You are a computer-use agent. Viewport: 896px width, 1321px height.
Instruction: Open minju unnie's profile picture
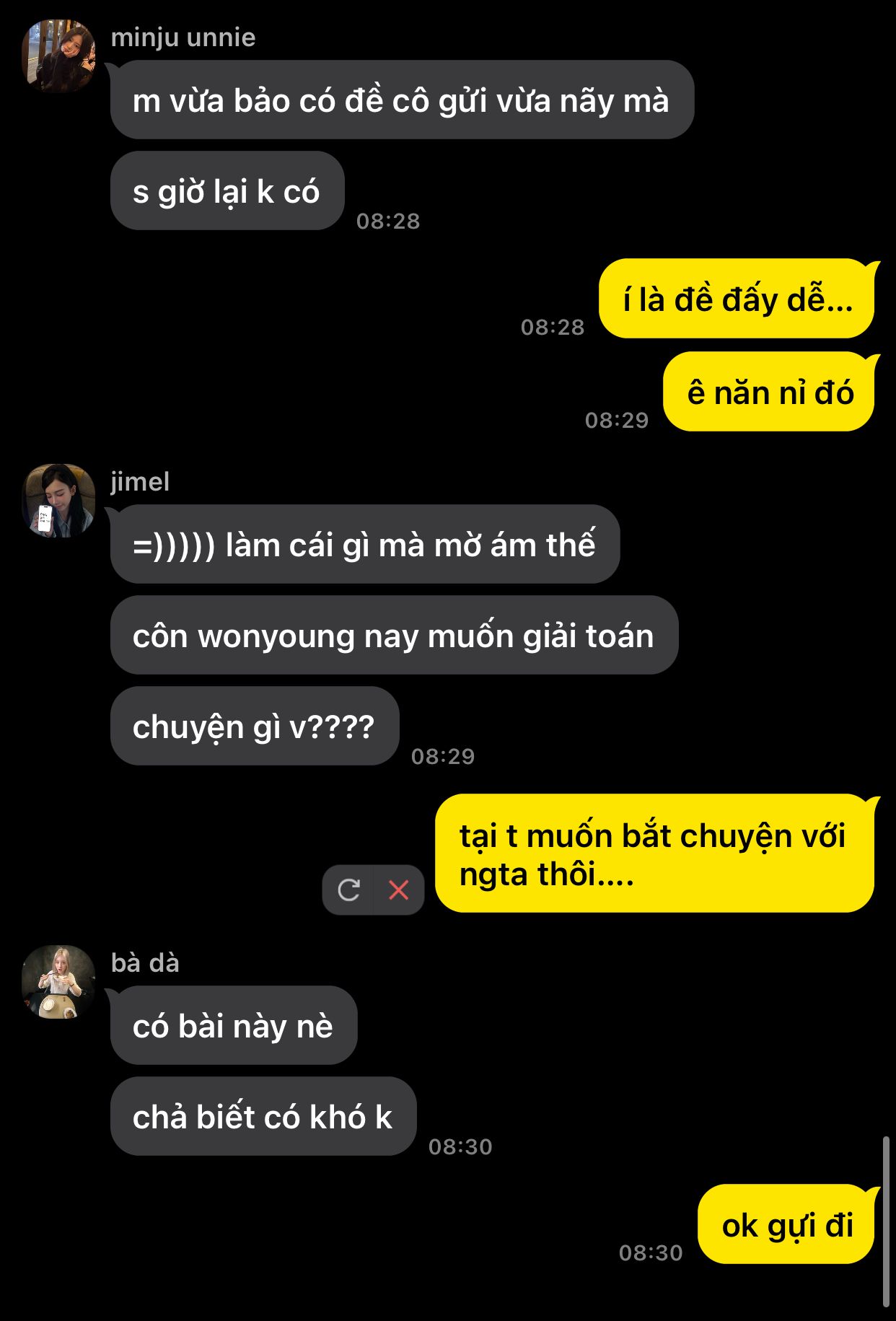coord(59,56)
